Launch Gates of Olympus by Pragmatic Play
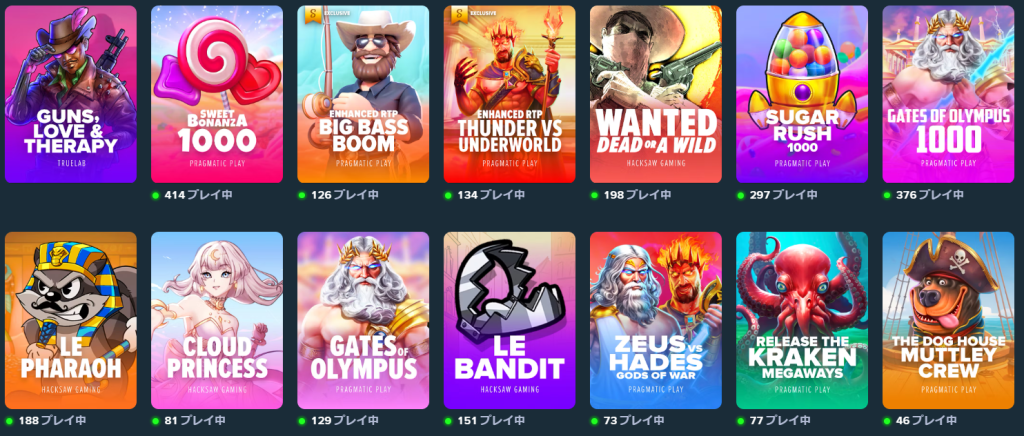This screenshot has width=1024, height=436. [363, 320]
